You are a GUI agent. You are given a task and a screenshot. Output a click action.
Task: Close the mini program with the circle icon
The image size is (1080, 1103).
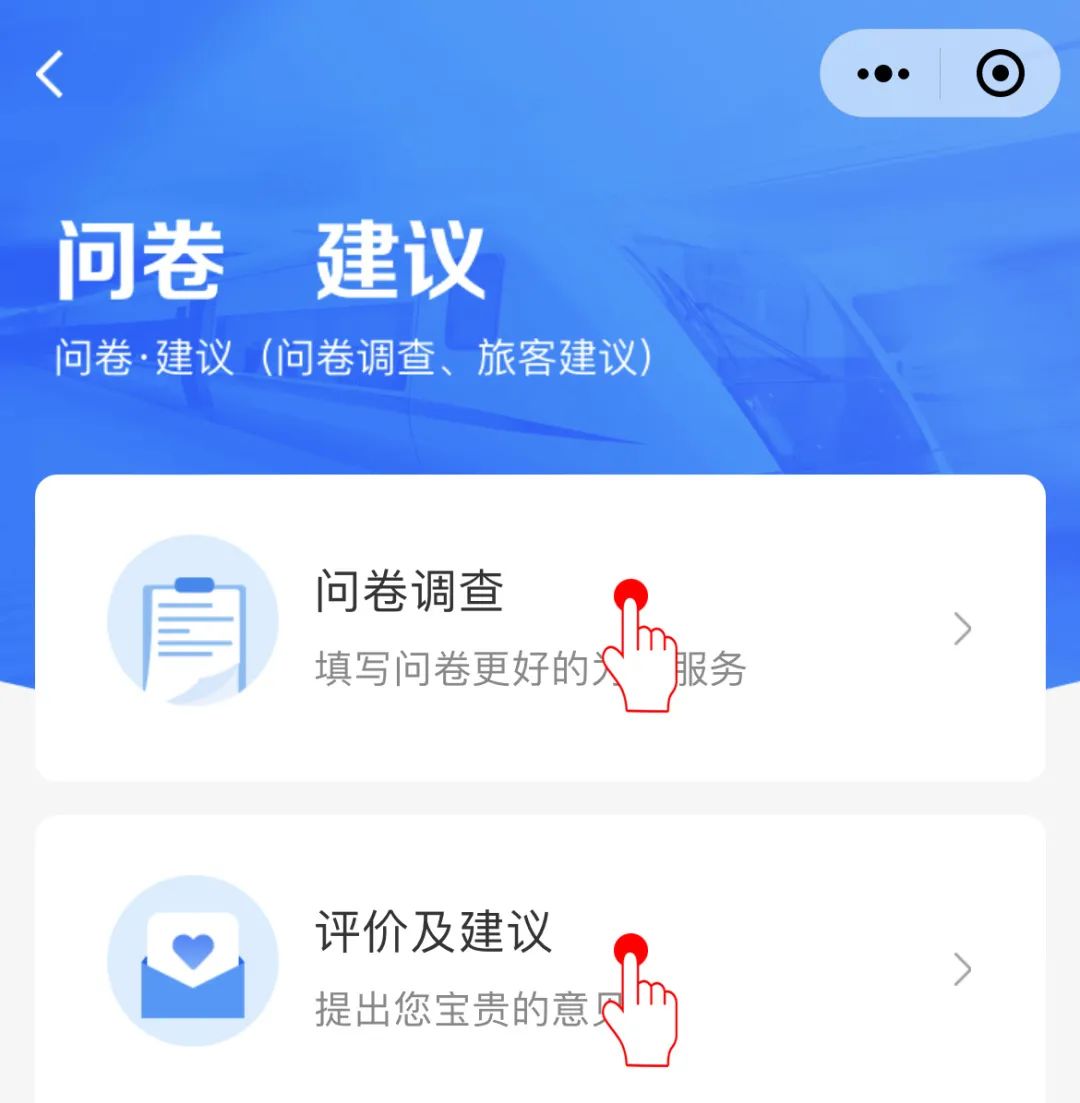click(x=1000, y=74)
